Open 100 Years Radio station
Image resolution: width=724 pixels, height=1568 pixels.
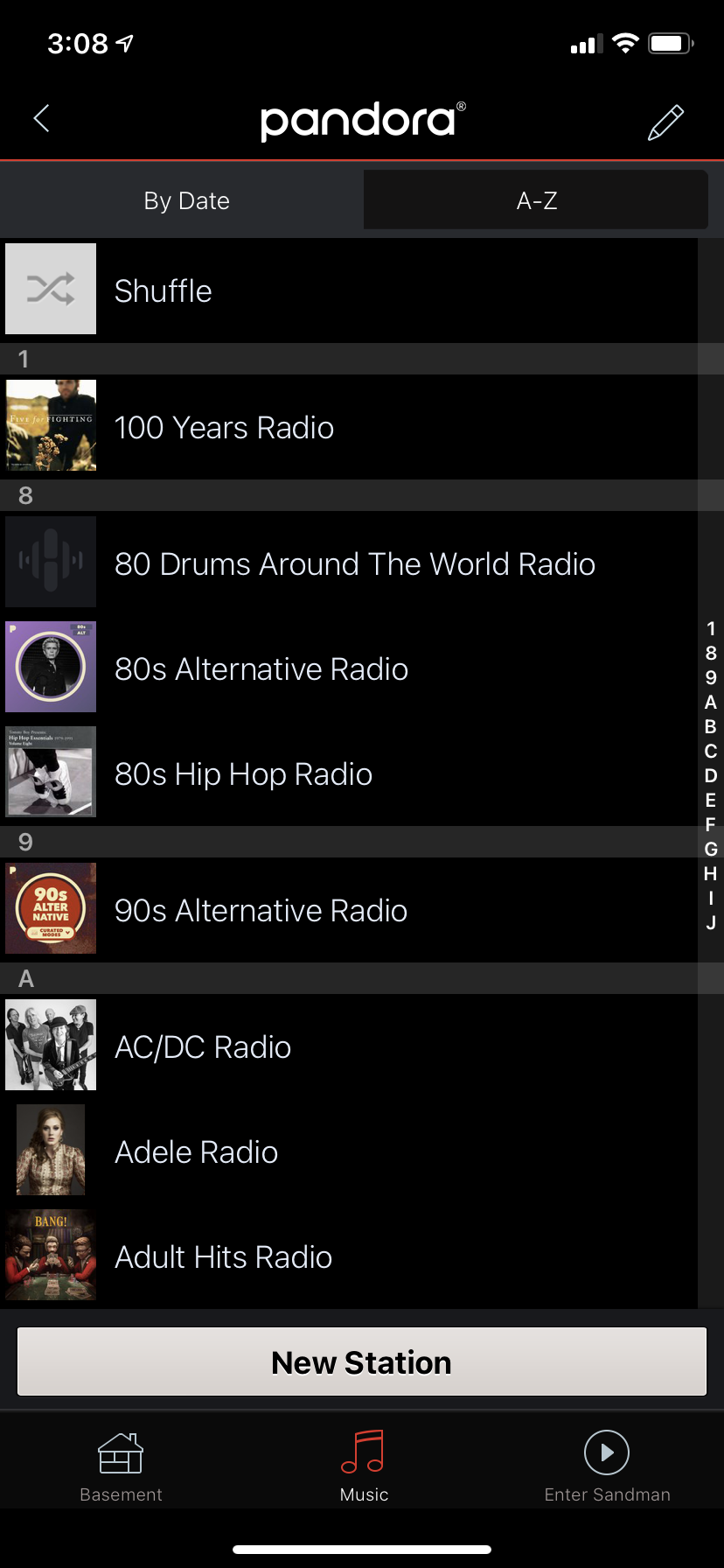click(349, 427)
